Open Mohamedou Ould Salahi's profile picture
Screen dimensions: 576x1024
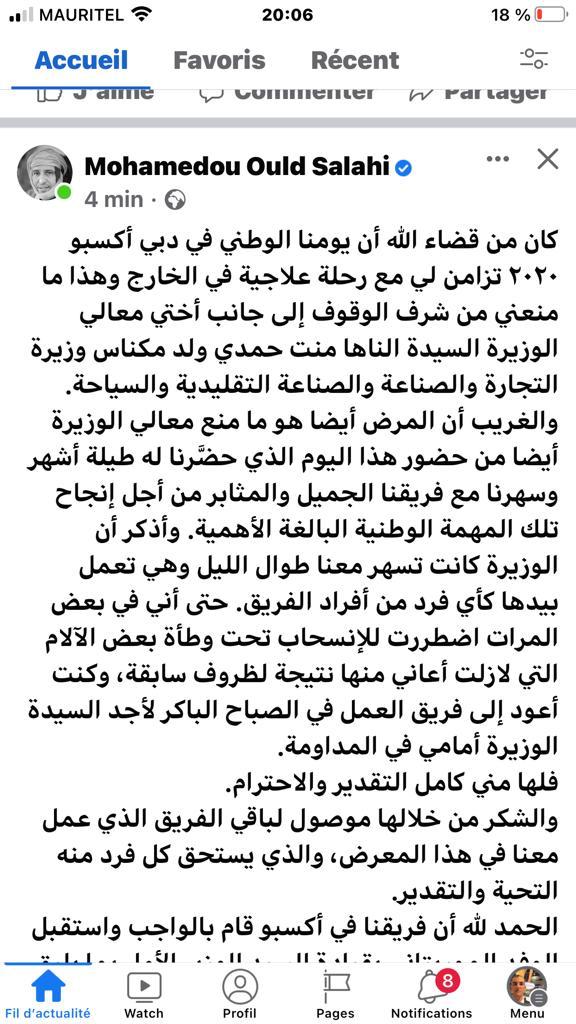44,172
